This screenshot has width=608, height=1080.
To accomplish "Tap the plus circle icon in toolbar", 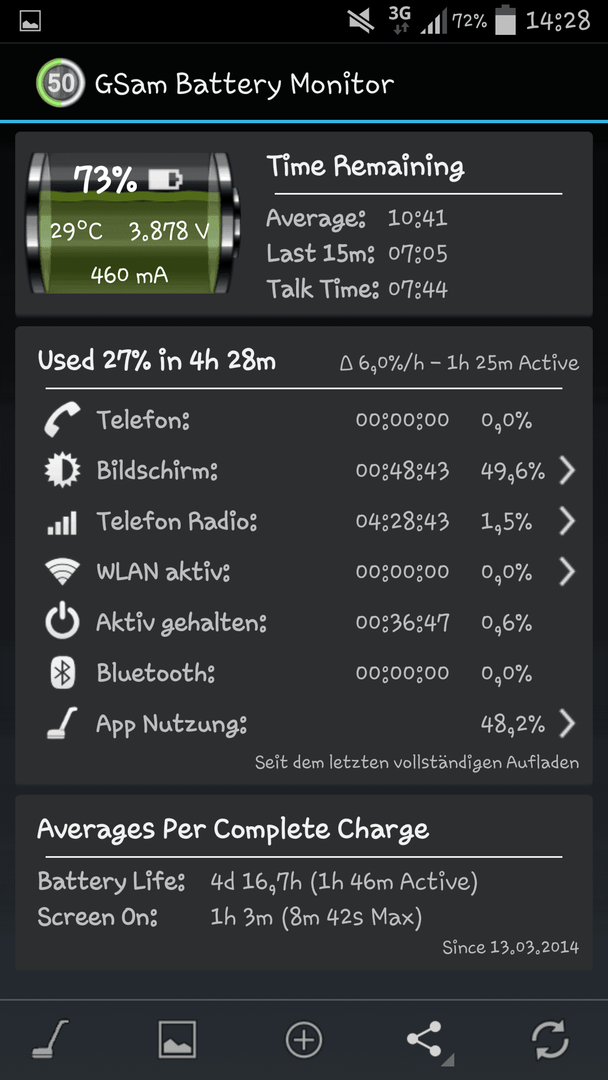I will [x=304, y=1039].
